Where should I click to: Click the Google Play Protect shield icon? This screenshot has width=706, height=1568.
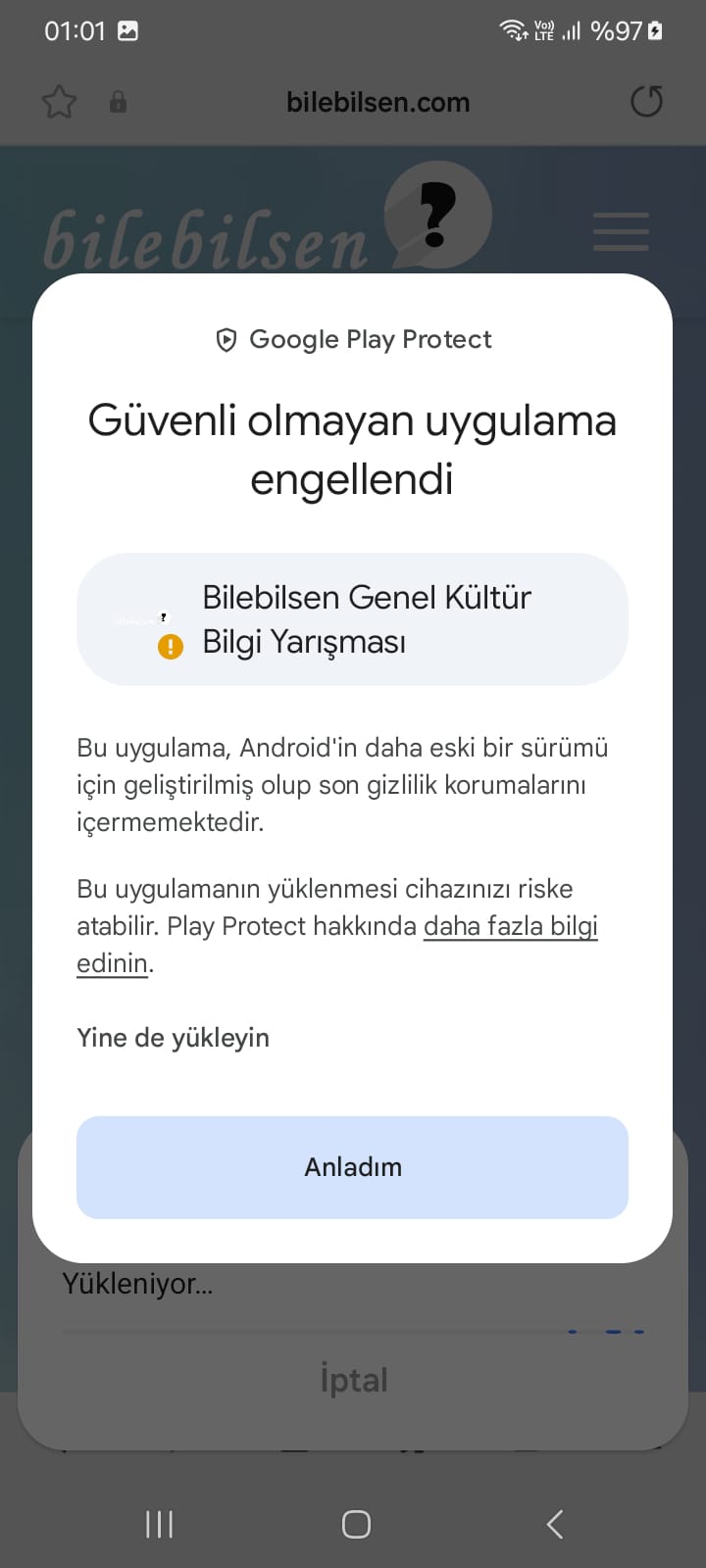click(x=226, y=340)
